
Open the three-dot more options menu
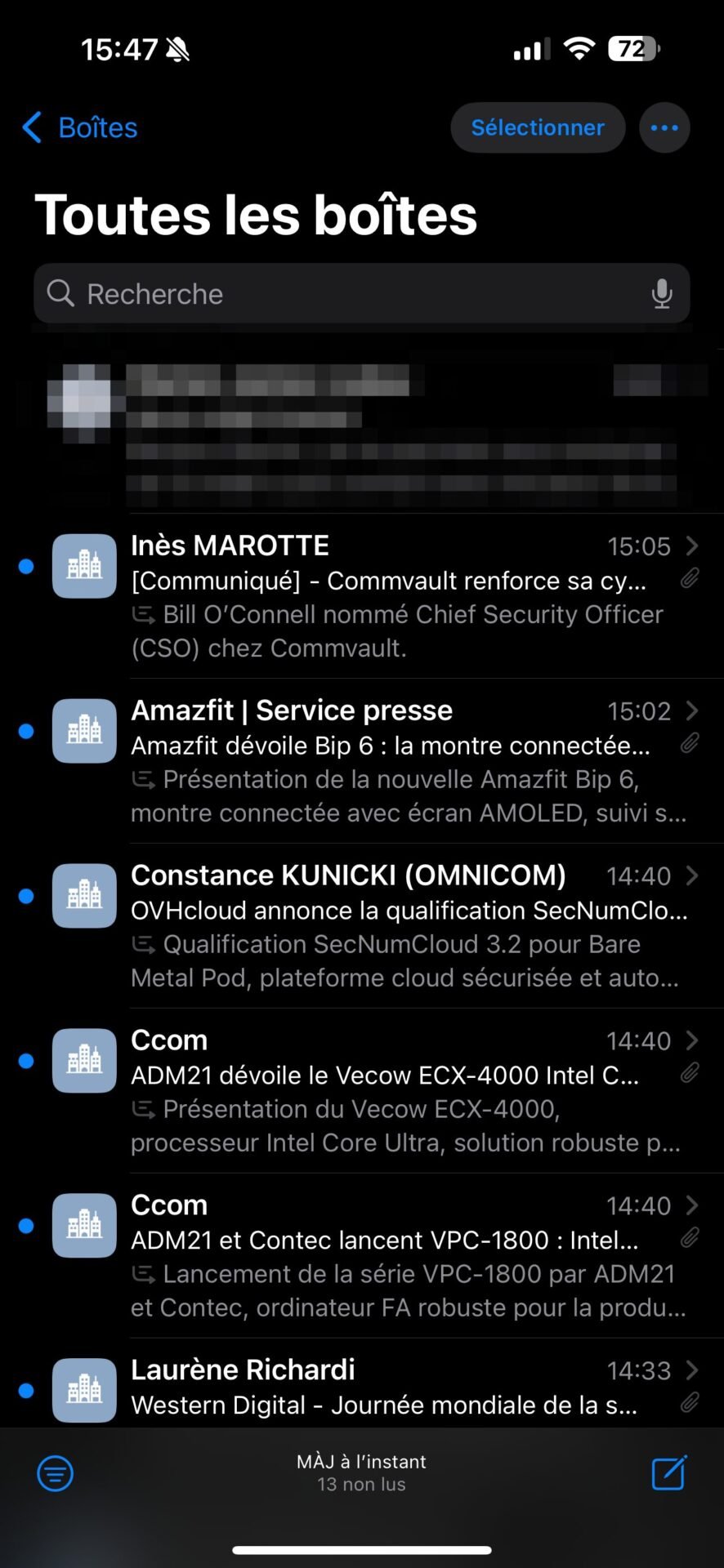tap(664, 127)
